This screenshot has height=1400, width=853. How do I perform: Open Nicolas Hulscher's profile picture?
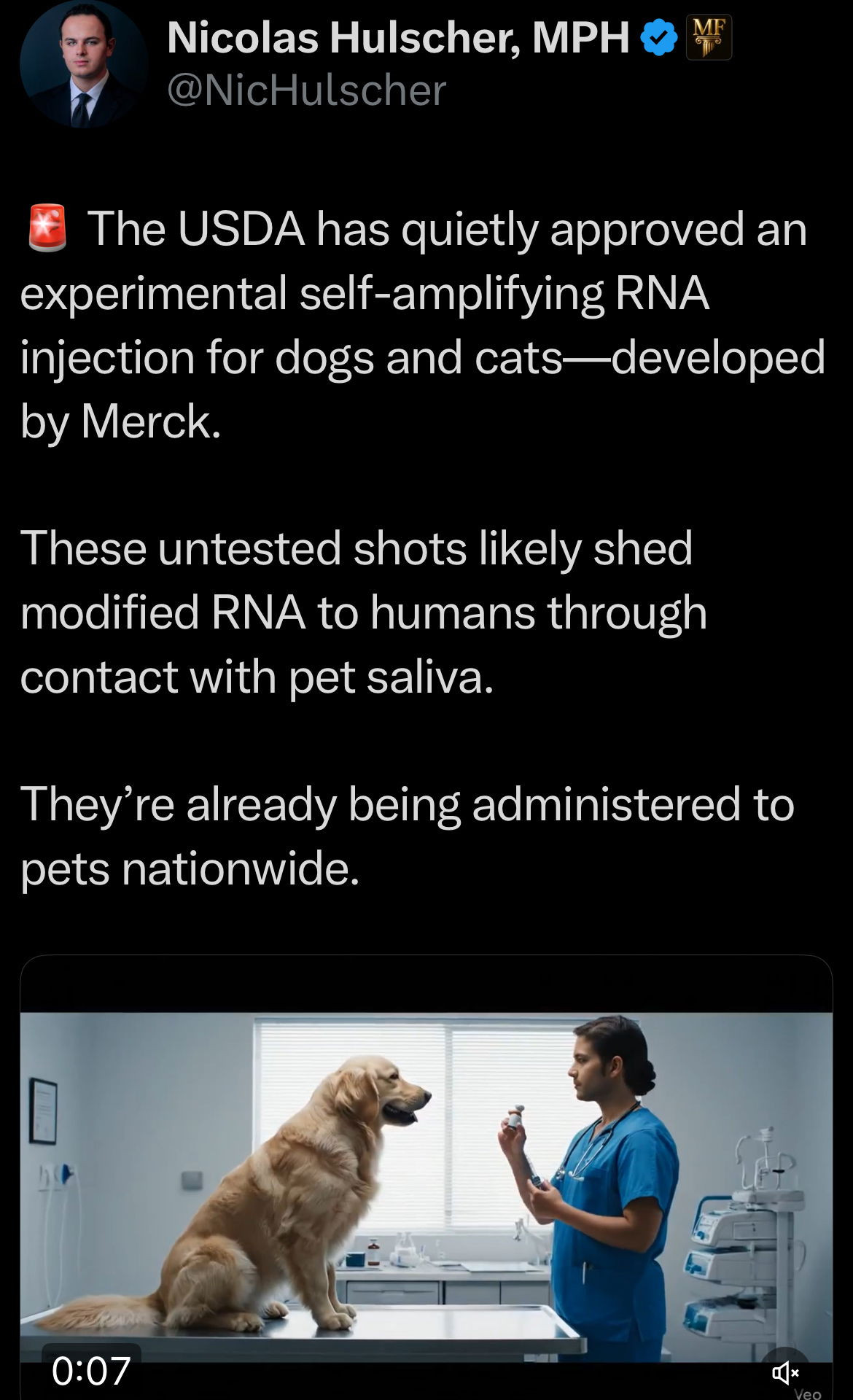point(83,64)
